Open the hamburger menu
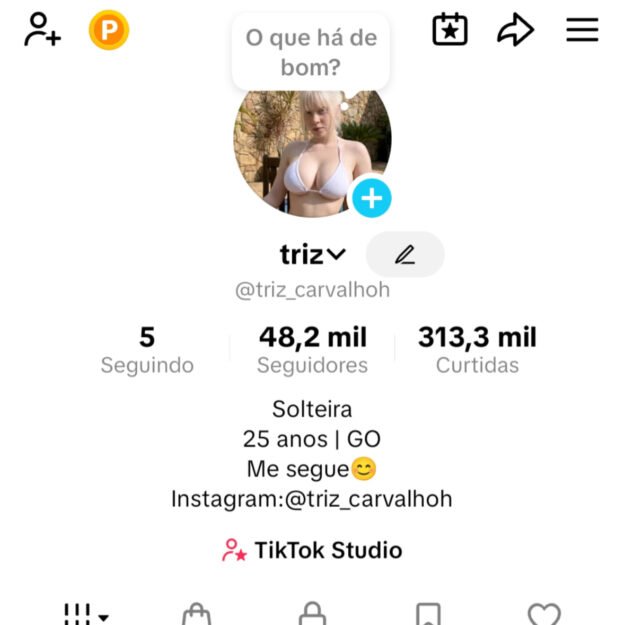The image size is (625, 625). 582,30
